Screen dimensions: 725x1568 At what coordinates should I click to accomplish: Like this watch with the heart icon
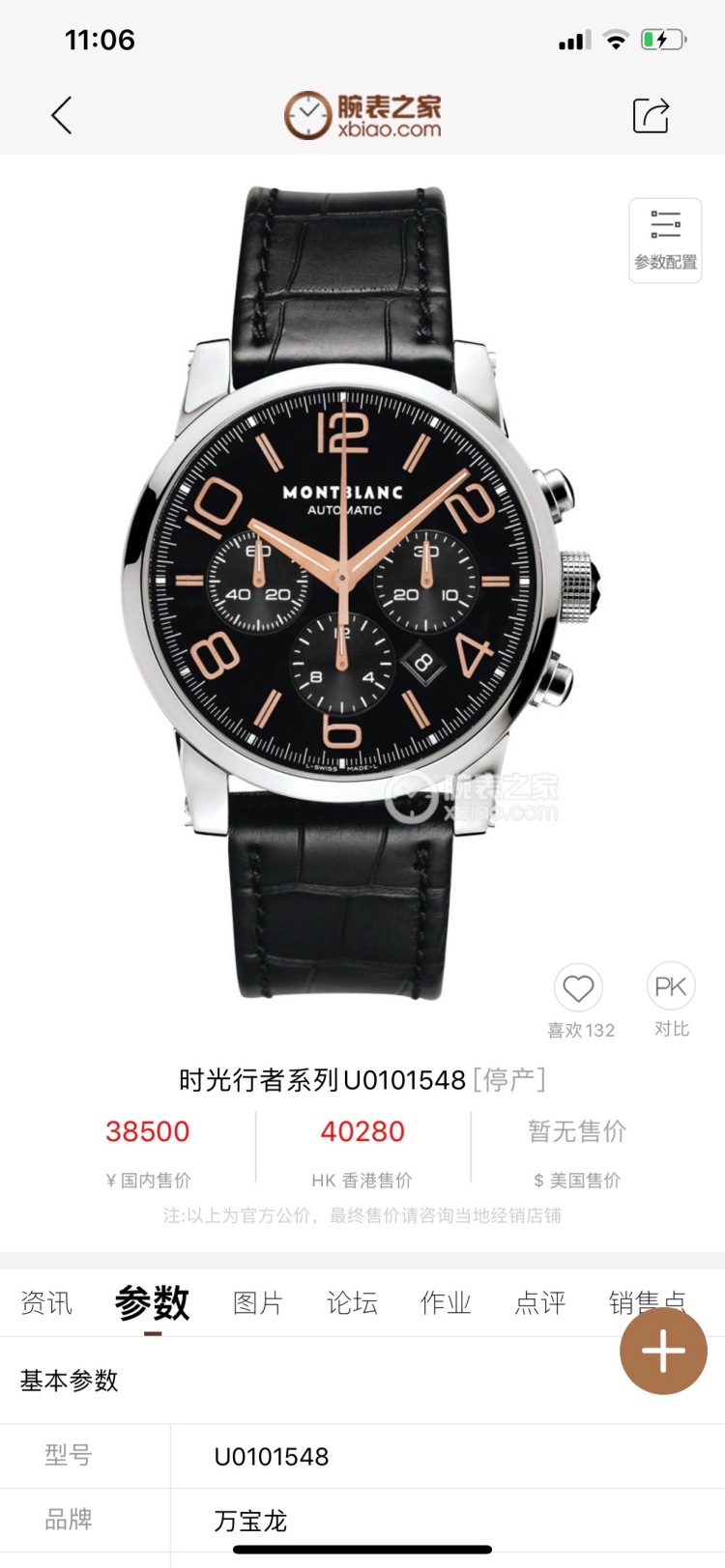point(578,989)
